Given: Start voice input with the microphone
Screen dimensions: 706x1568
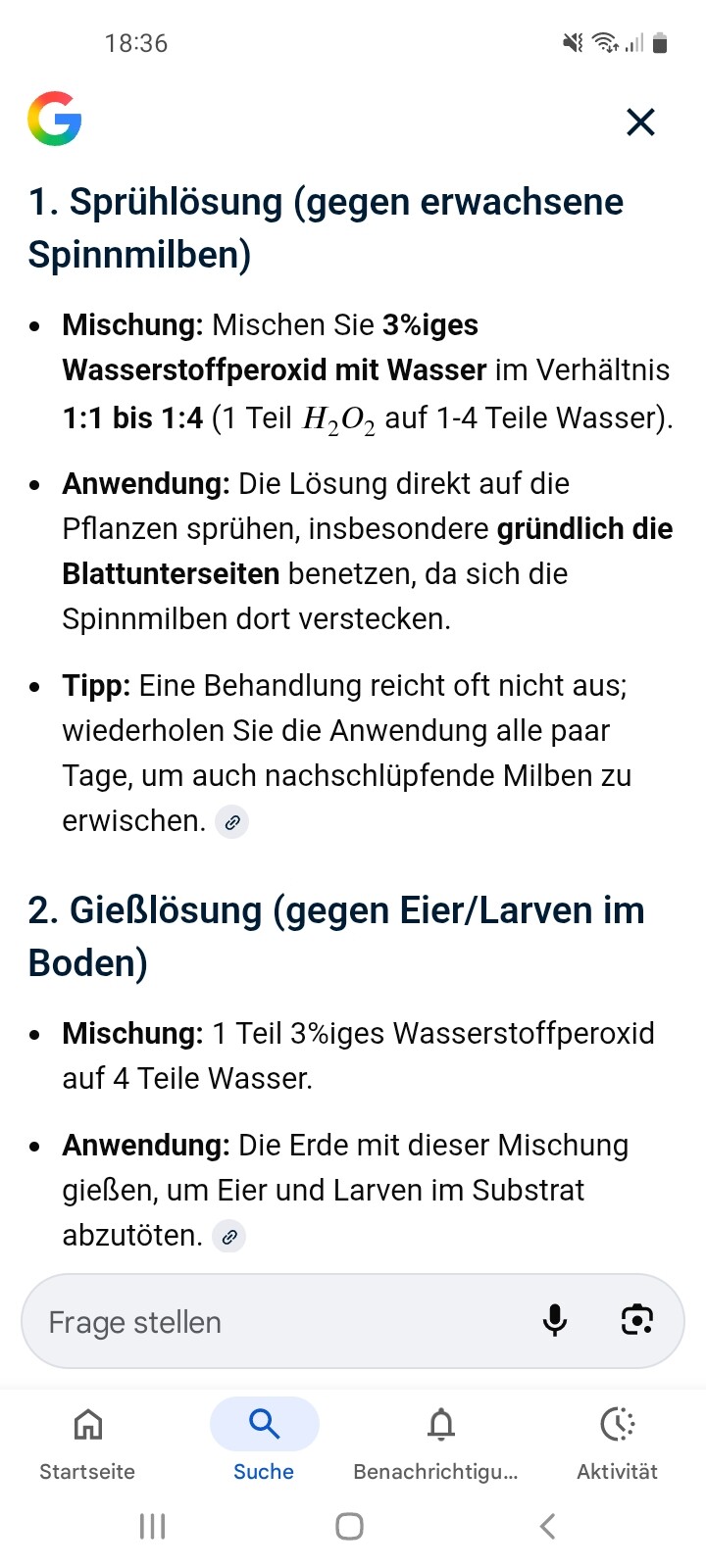Looking at the screenshot, I should pos(555,1321).
